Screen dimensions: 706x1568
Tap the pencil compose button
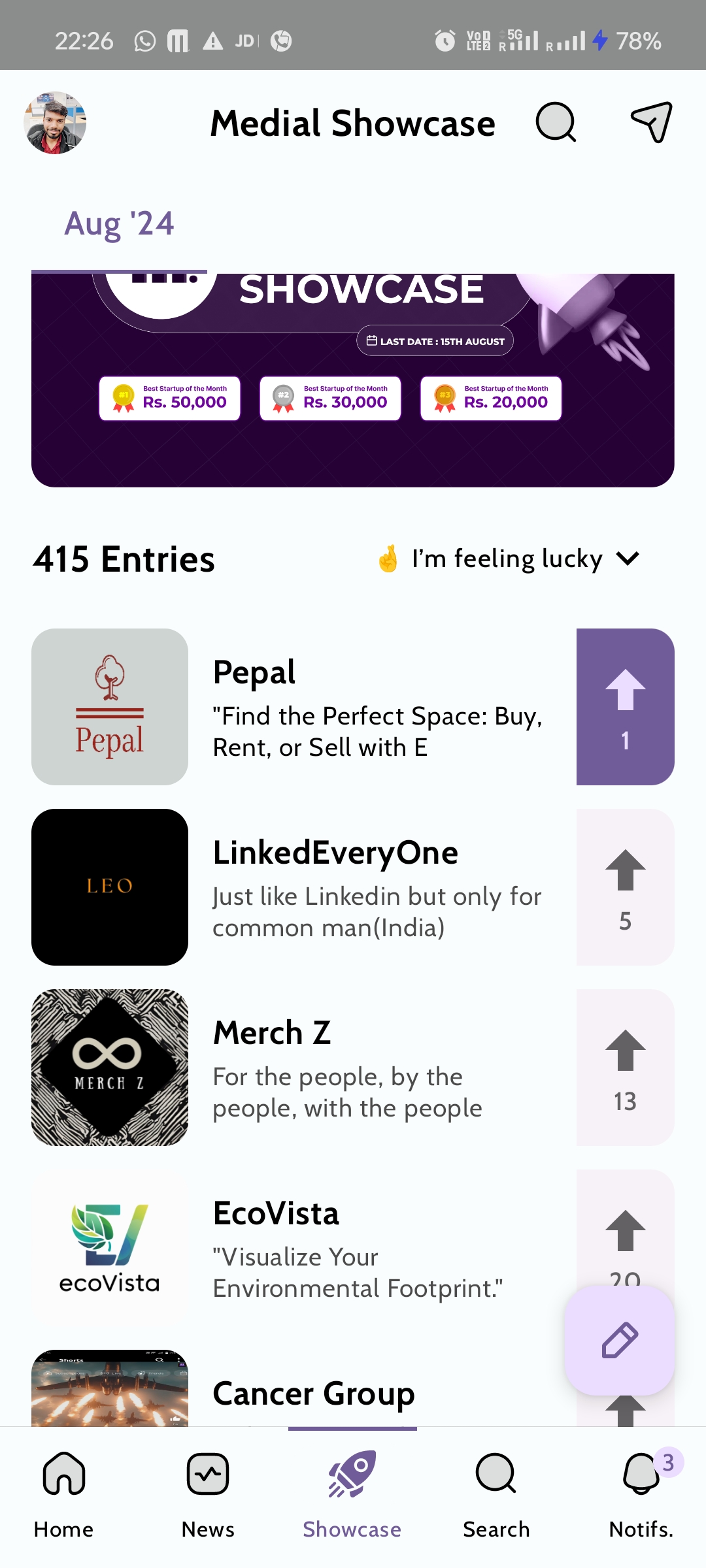(x=620, y=1340)
